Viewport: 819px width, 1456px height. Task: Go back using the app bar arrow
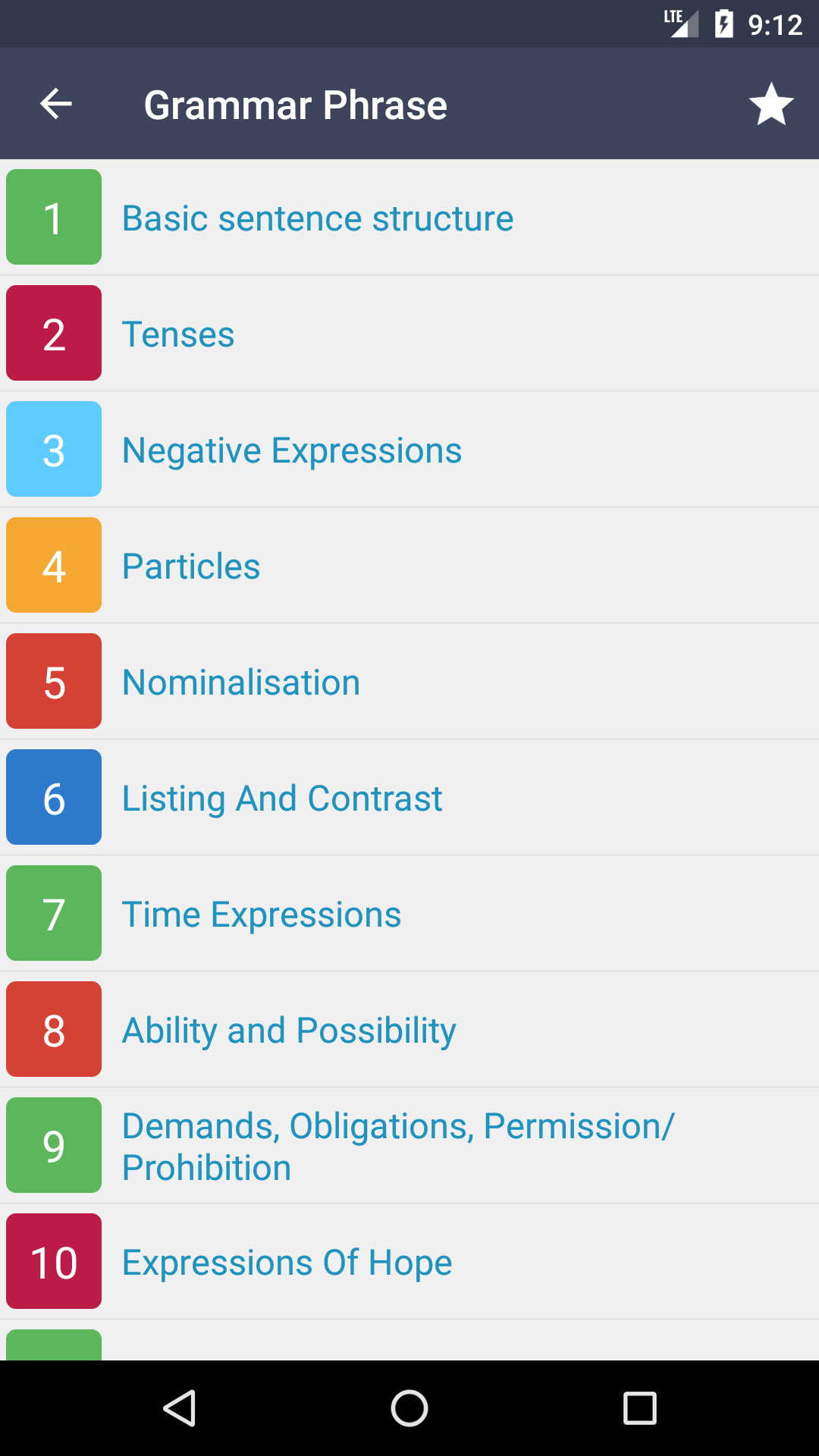point(56,104)
